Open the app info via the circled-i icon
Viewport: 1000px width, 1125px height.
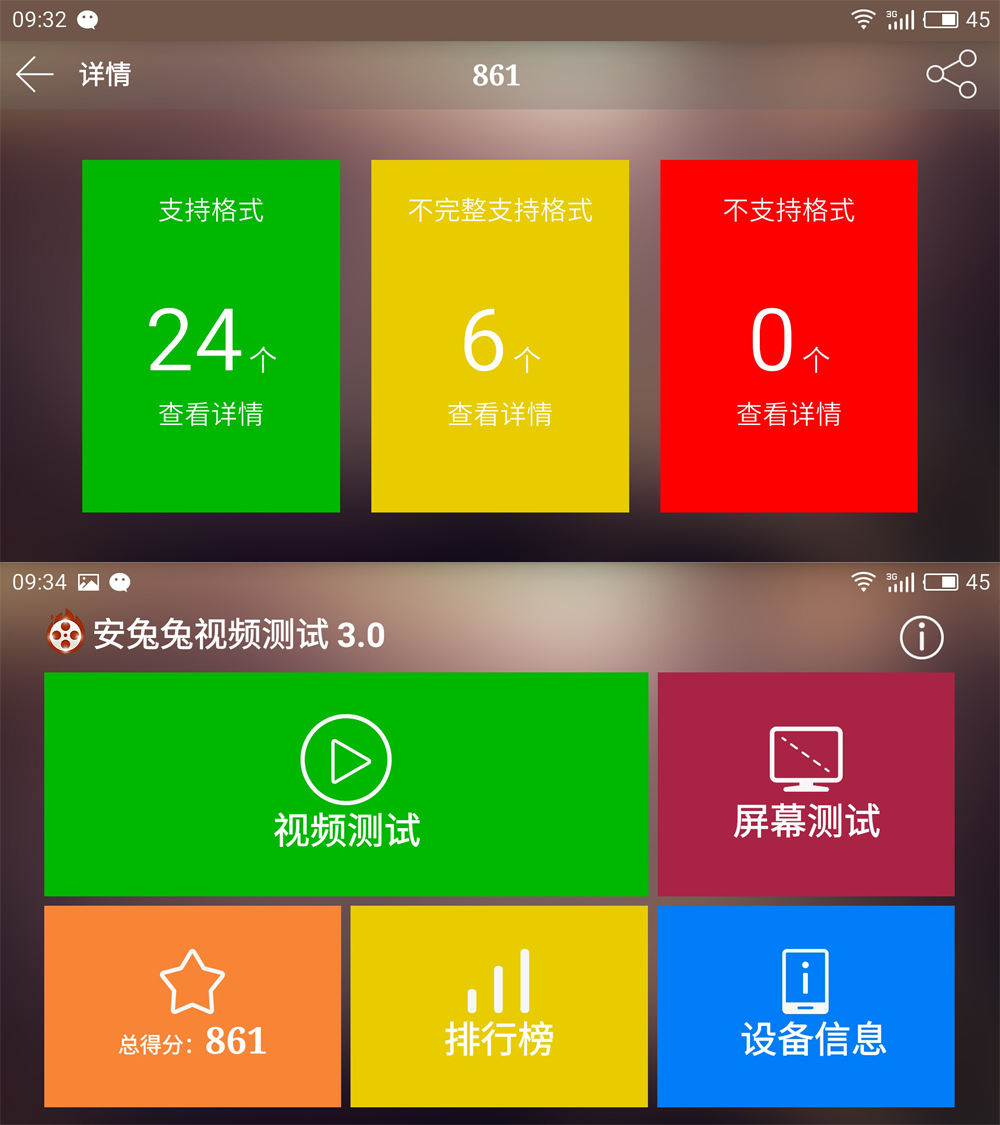pyautogui.click(x=921, y=638)
